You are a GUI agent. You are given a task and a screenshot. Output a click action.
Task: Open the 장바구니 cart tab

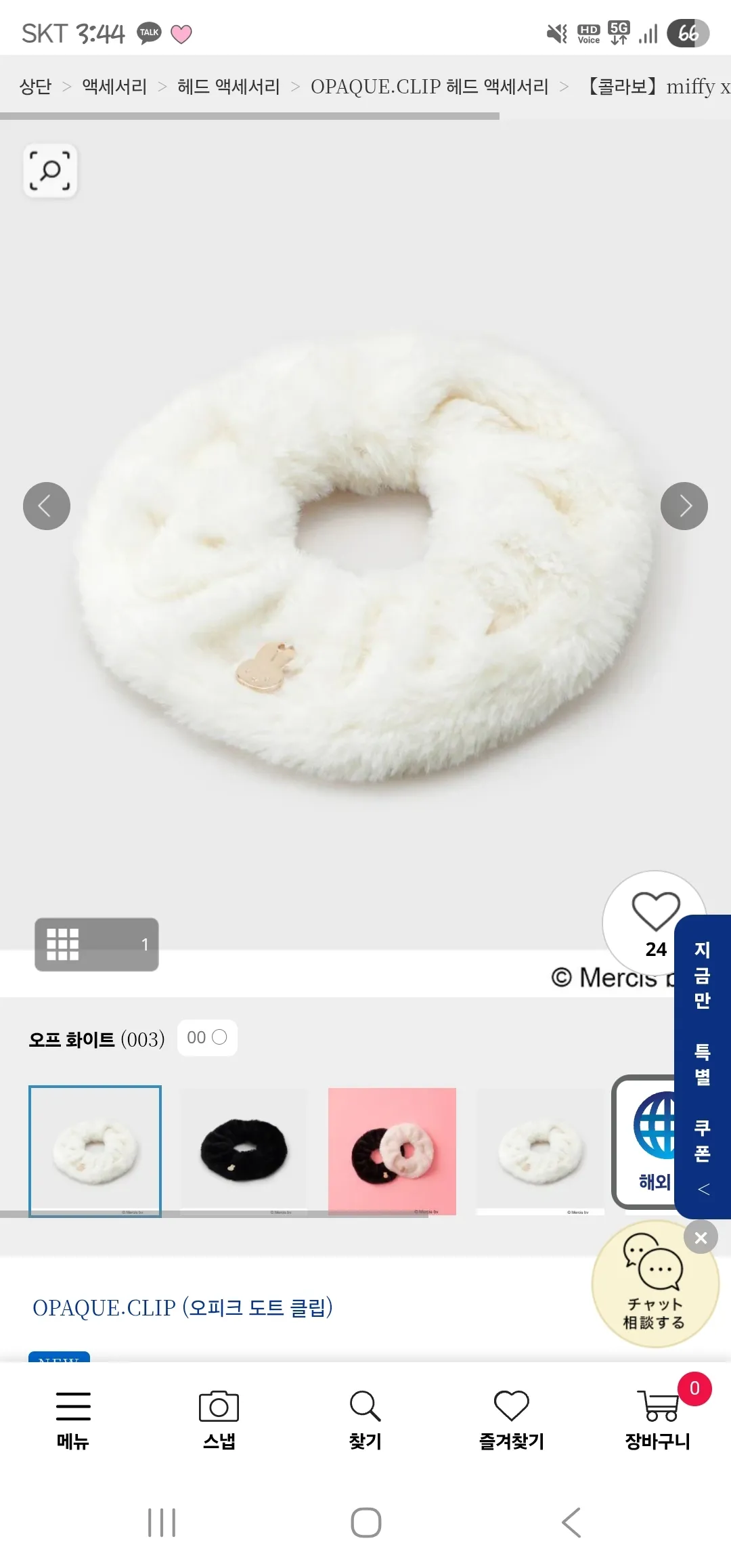pos(657,1420)
